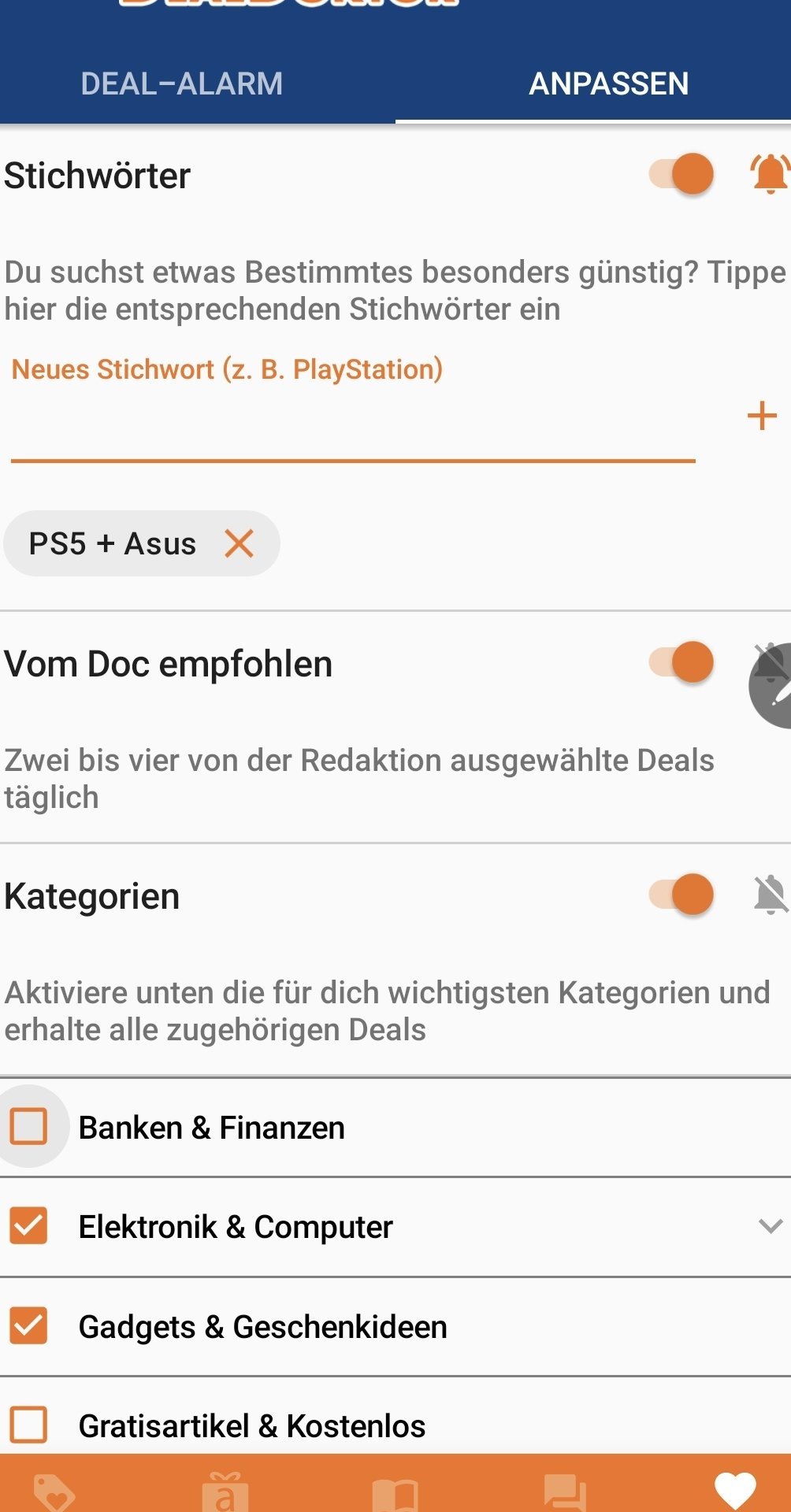Screen dimensions: 791x1512
Task: Add keyword with the plus icon
Action: (762, 416)
